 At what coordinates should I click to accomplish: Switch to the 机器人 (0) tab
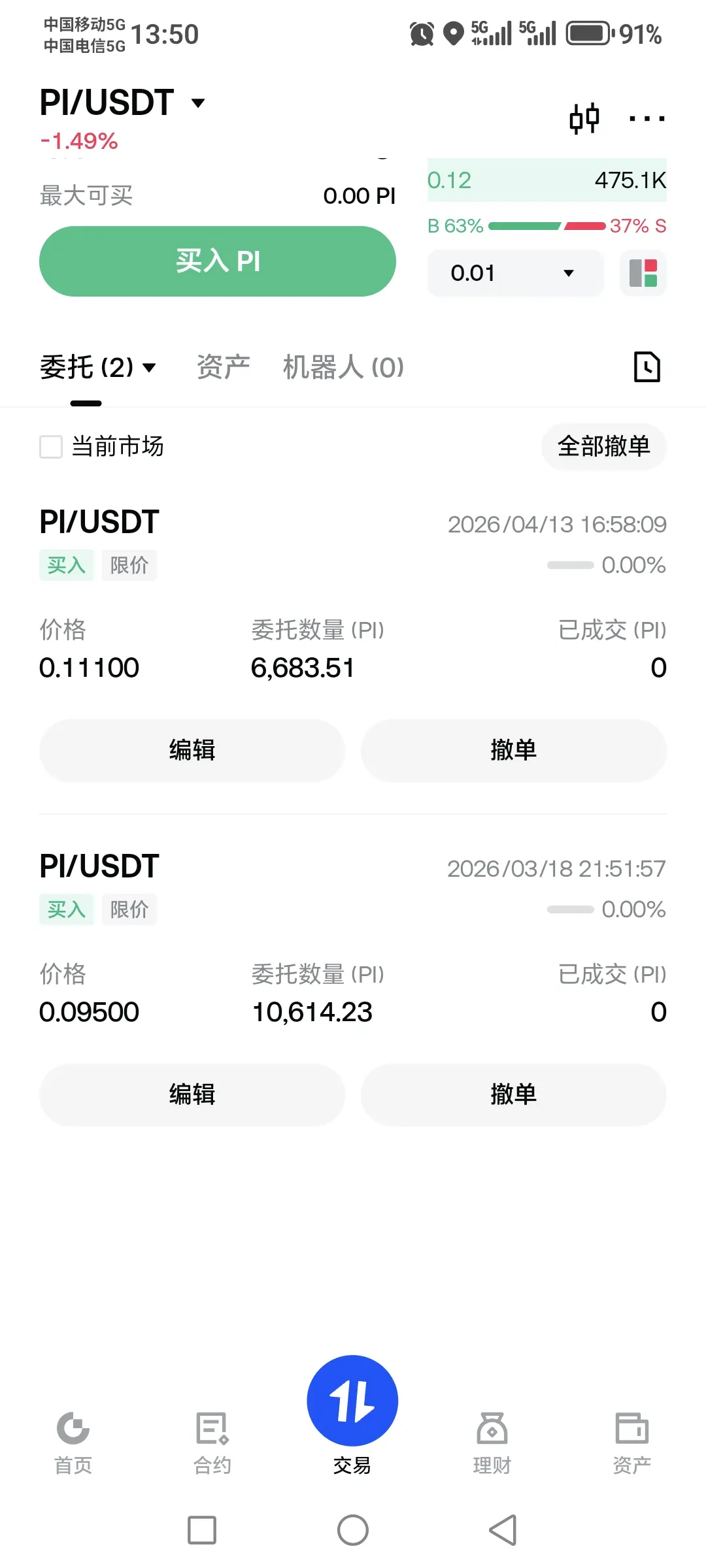click(x=343, y=367)
